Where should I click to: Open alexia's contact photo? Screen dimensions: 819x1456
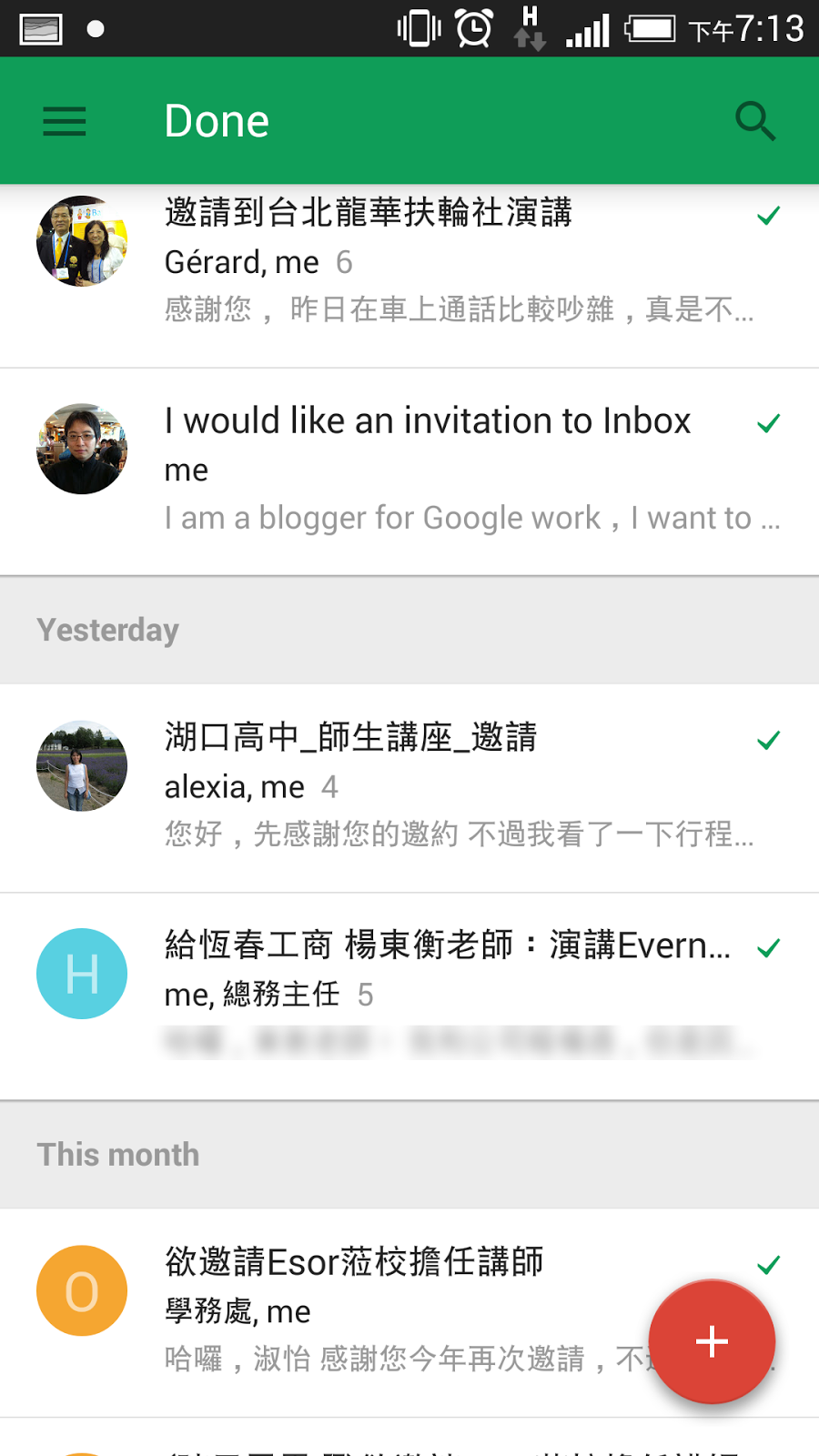pos(81,765)
